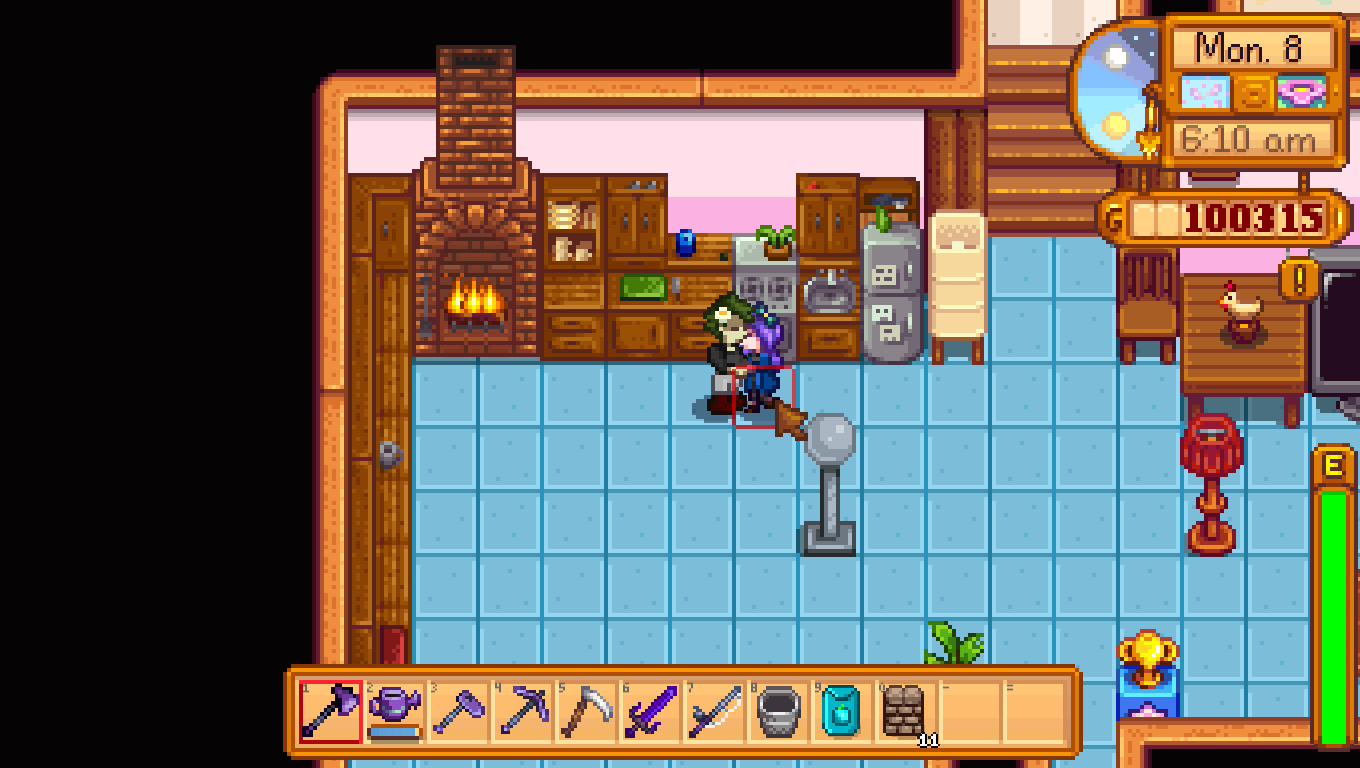Select the hoe in toolbar slot 3

pos(458,711)
